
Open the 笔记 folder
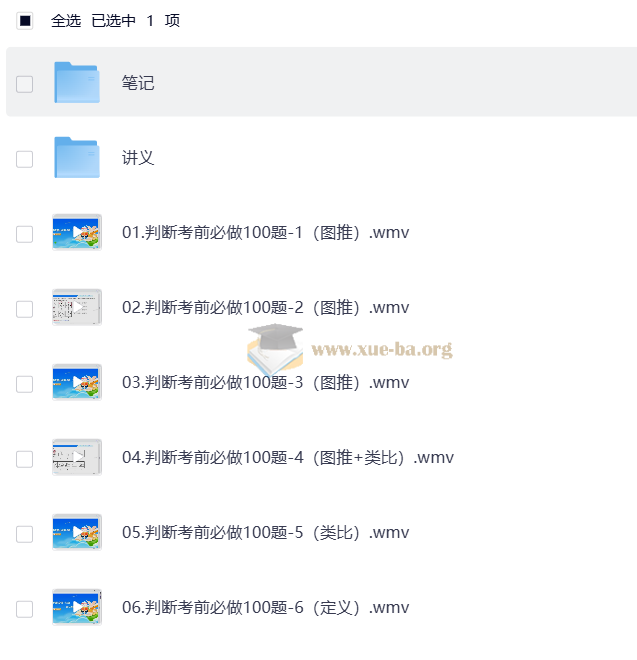coord(138,83)
